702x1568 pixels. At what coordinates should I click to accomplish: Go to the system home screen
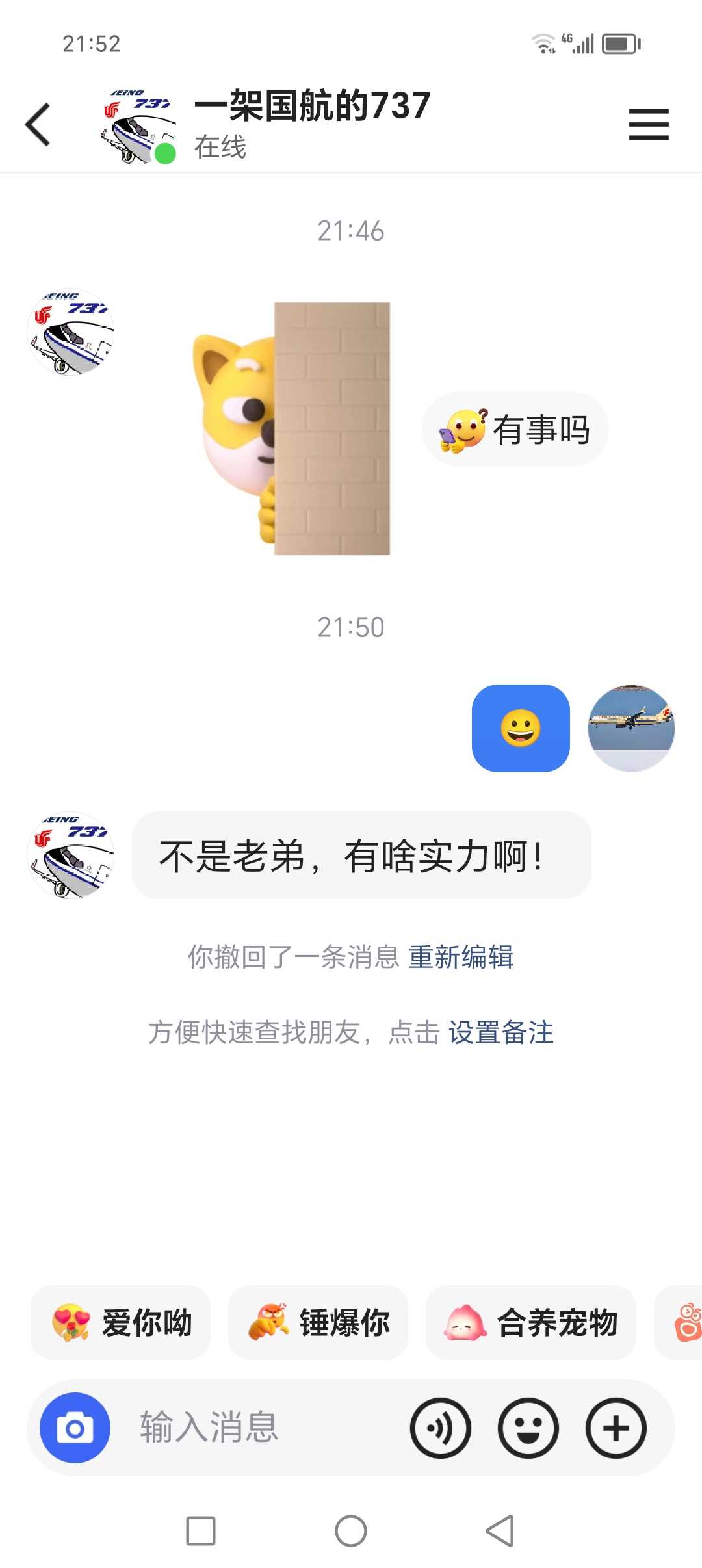(351, 1531)
